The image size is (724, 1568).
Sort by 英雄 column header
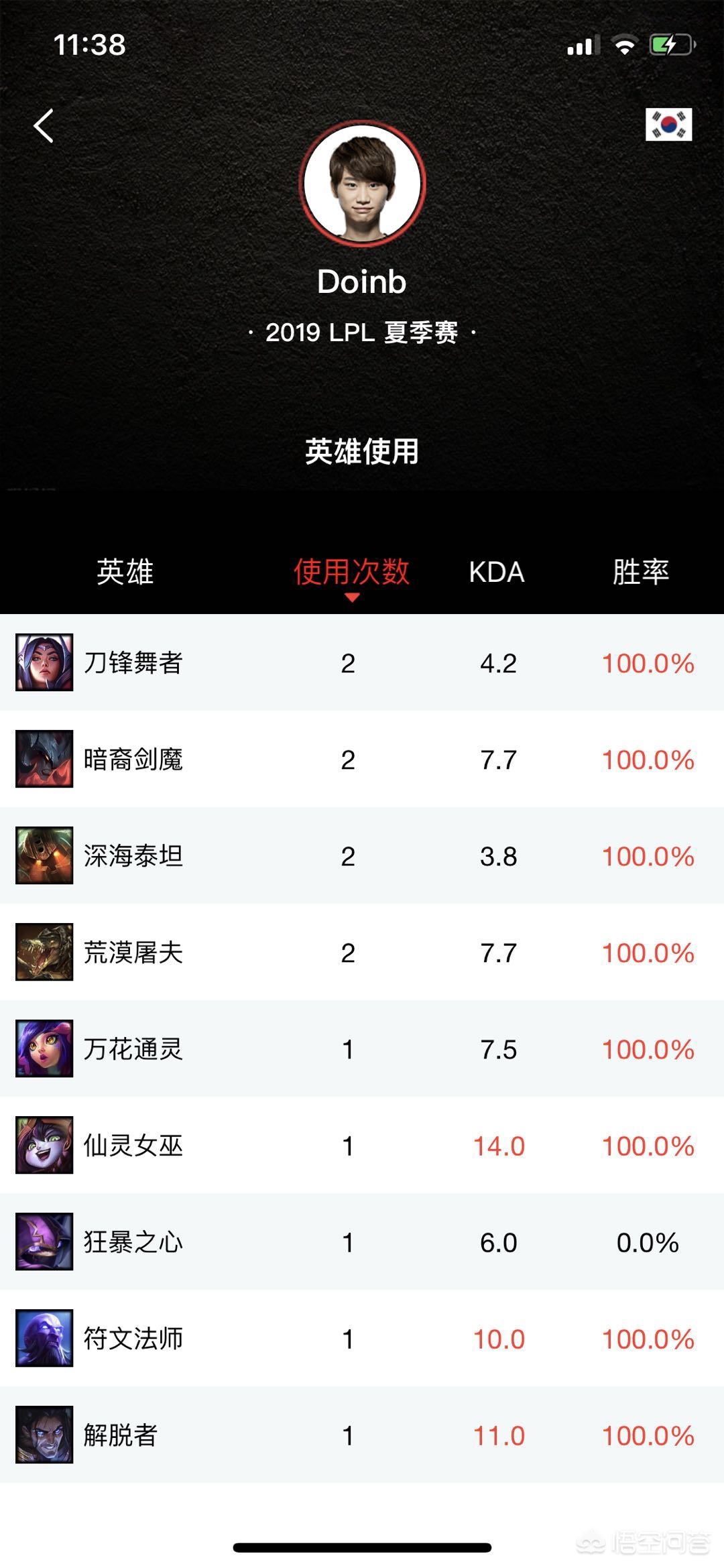click(x=125, y=572)
